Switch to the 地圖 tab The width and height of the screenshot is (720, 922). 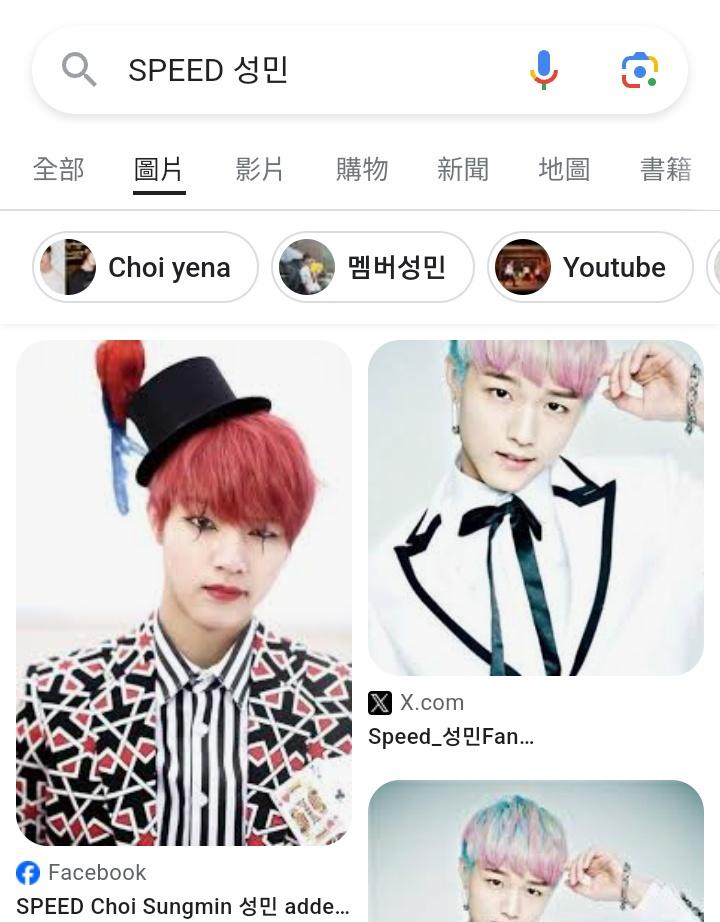(564, 169)
